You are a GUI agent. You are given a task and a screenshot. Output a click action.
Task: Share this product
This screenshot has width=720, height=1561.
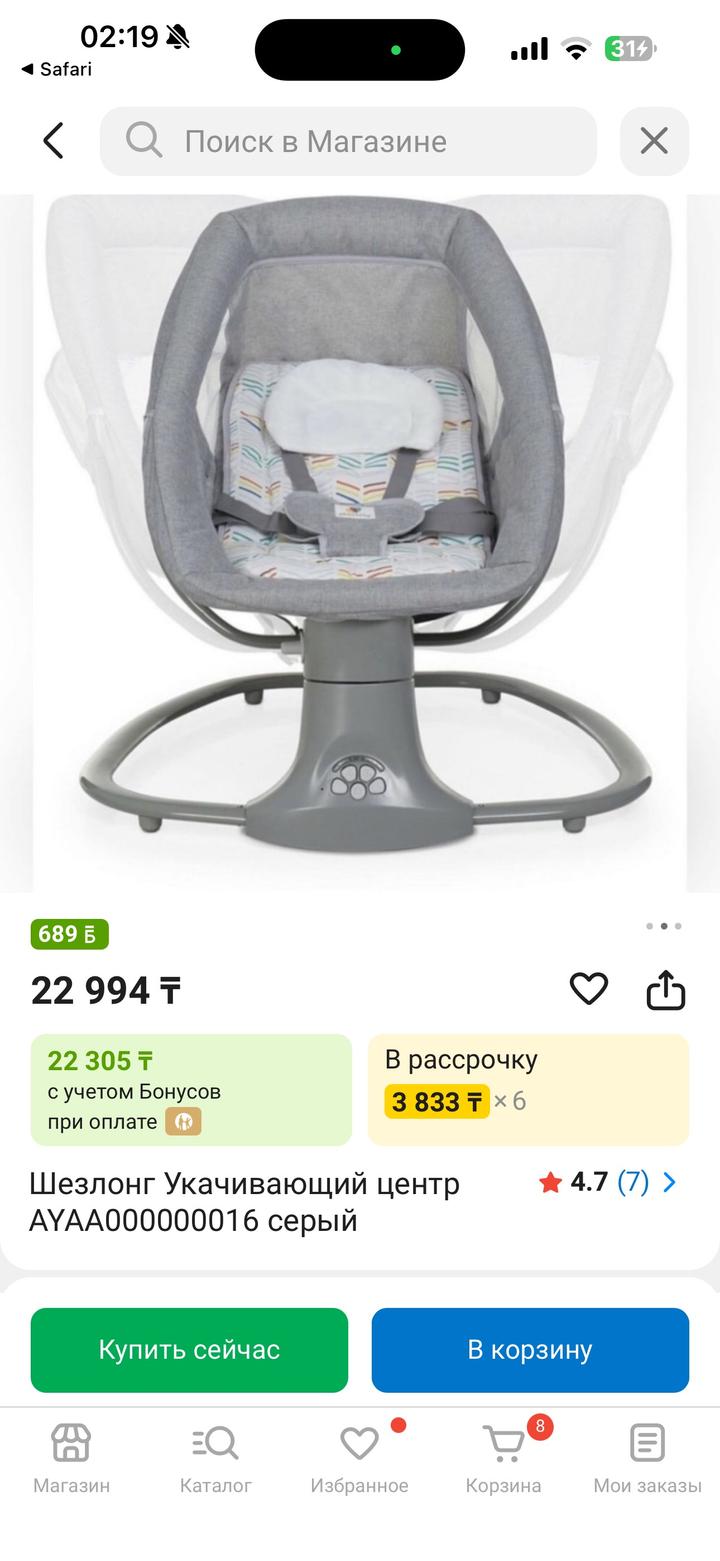click(x=666, y=990)
